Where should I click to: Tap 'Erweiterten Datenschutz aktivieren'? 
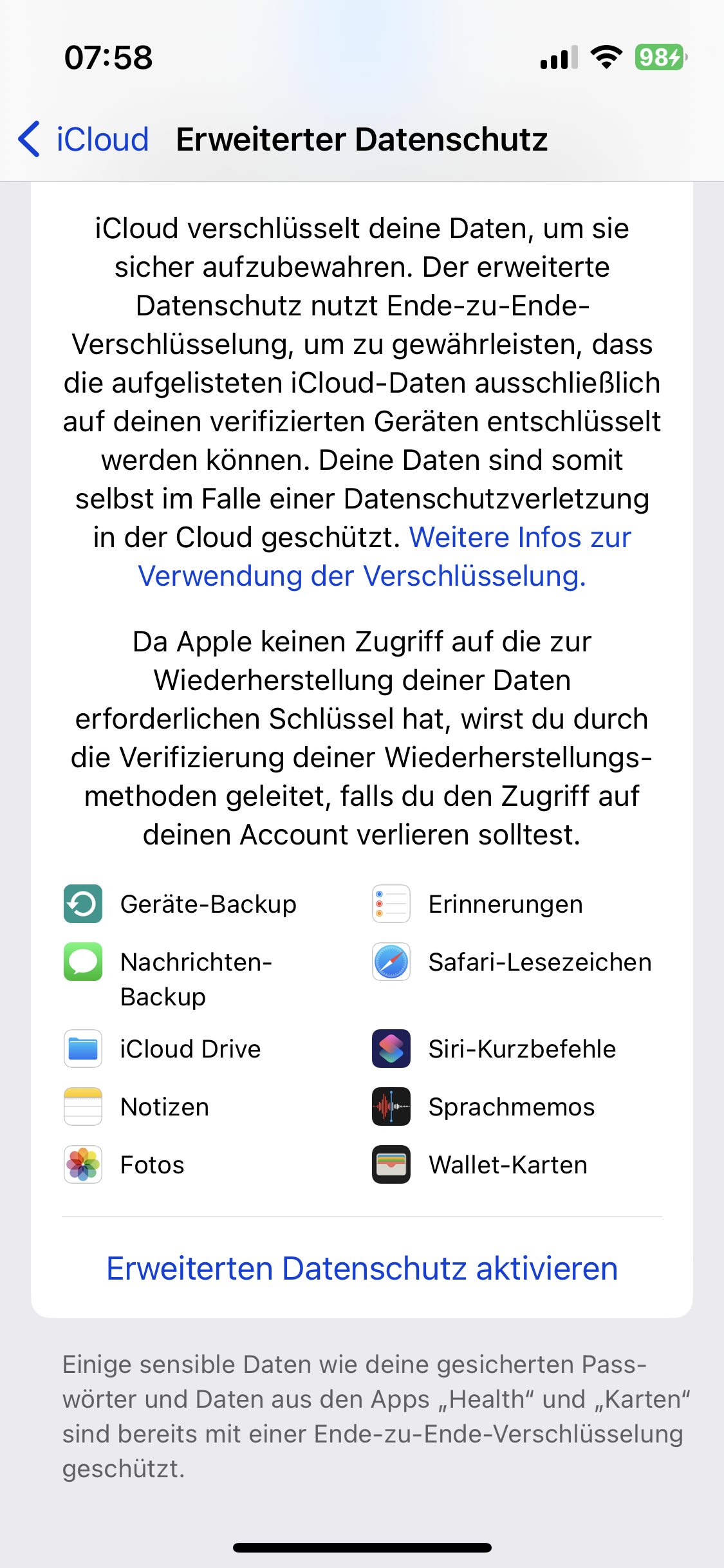click(362, 1269)
